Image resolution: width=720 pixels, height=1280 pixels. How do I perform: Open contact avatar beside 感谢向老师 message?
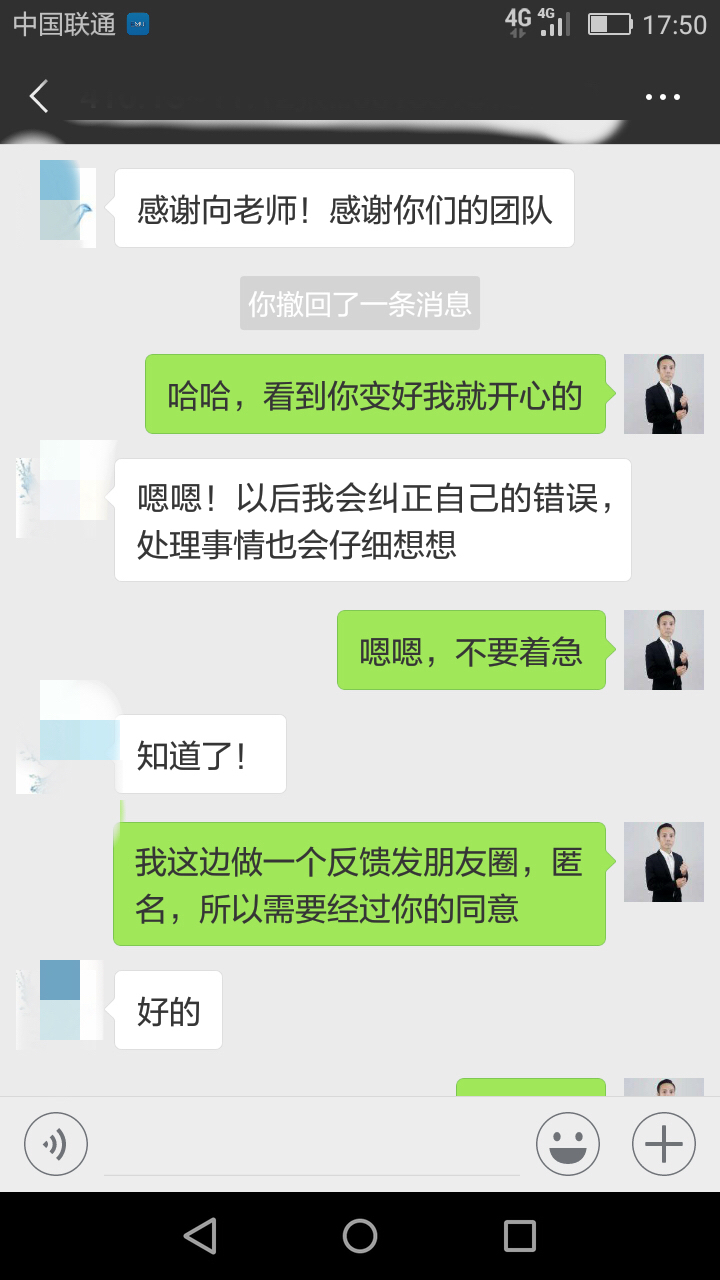point(68,202)
